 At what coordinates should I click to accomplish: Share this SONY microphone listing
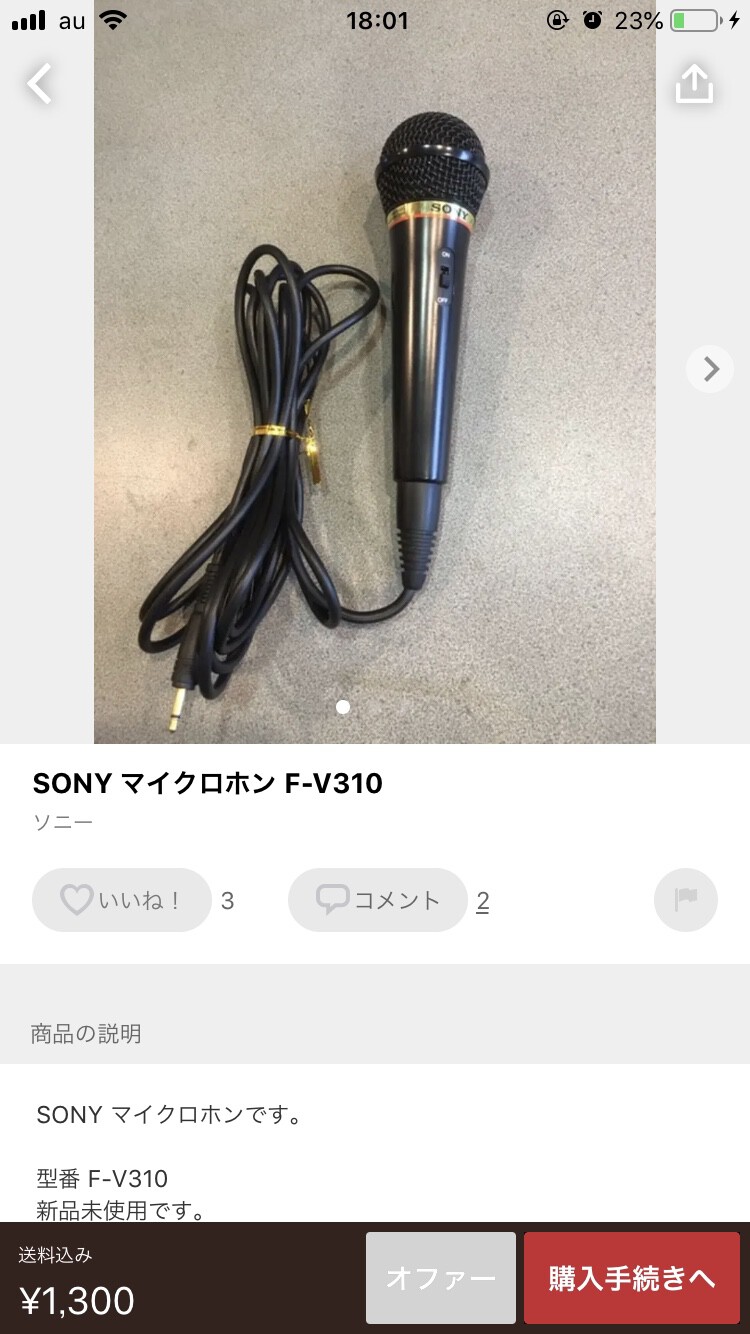[694, 84]
